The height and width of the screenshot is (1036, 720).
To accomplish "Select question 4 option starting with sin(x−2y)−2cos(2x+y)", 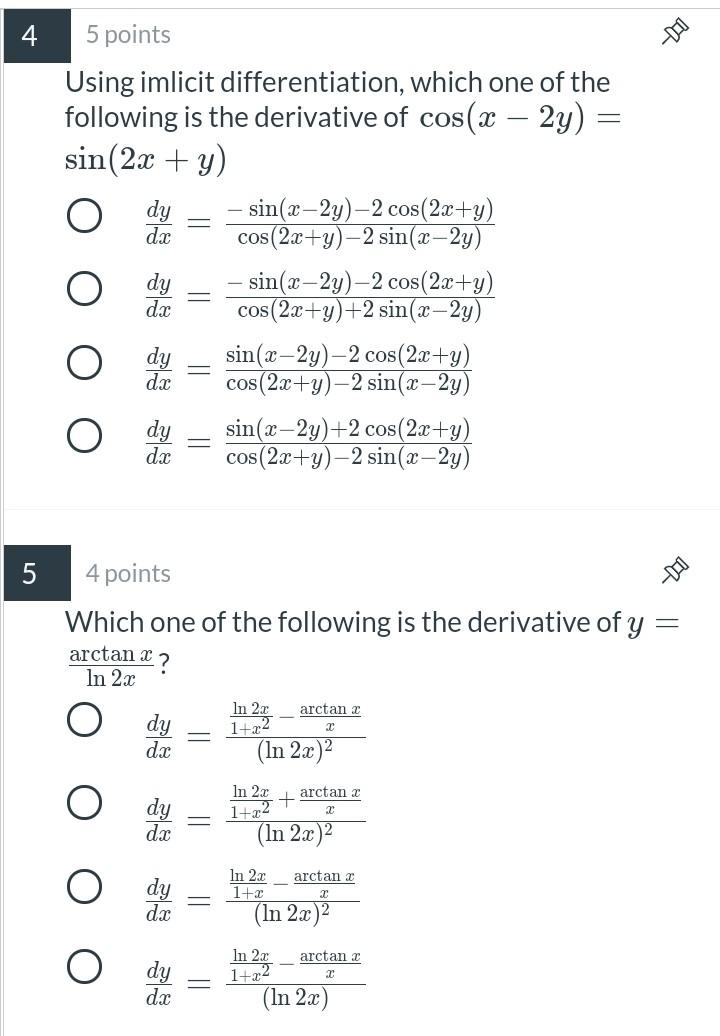I will [85, 360].
